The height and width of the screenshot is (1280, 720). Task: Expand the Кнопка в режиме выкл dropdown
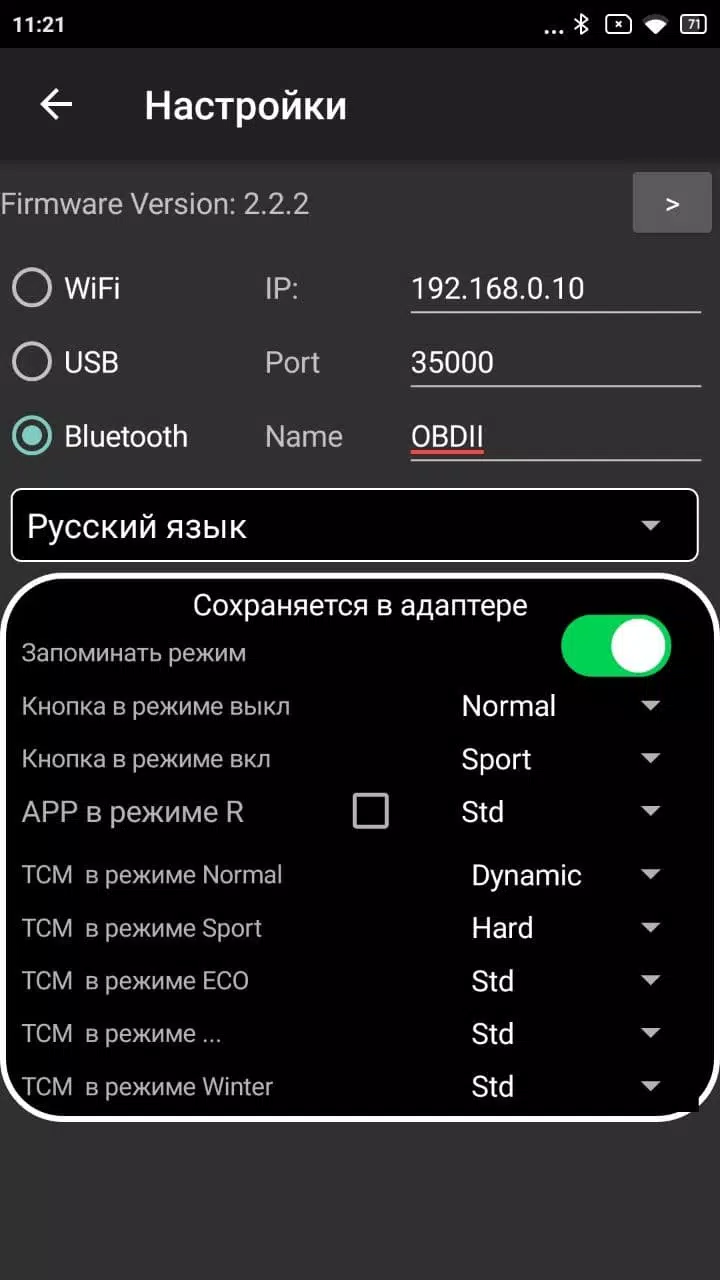[560, 706]
